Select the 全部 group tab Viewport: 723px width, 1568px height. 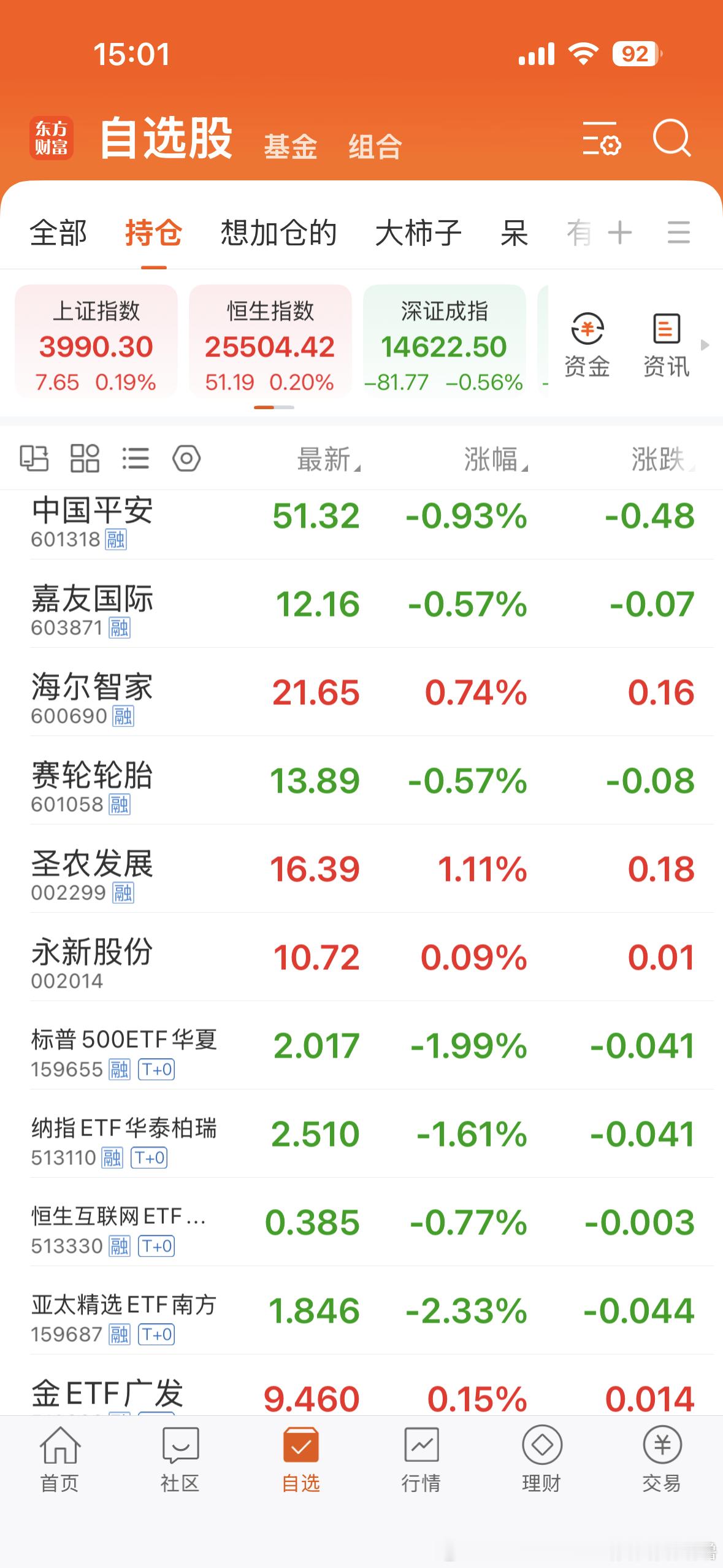coord(58,234)
